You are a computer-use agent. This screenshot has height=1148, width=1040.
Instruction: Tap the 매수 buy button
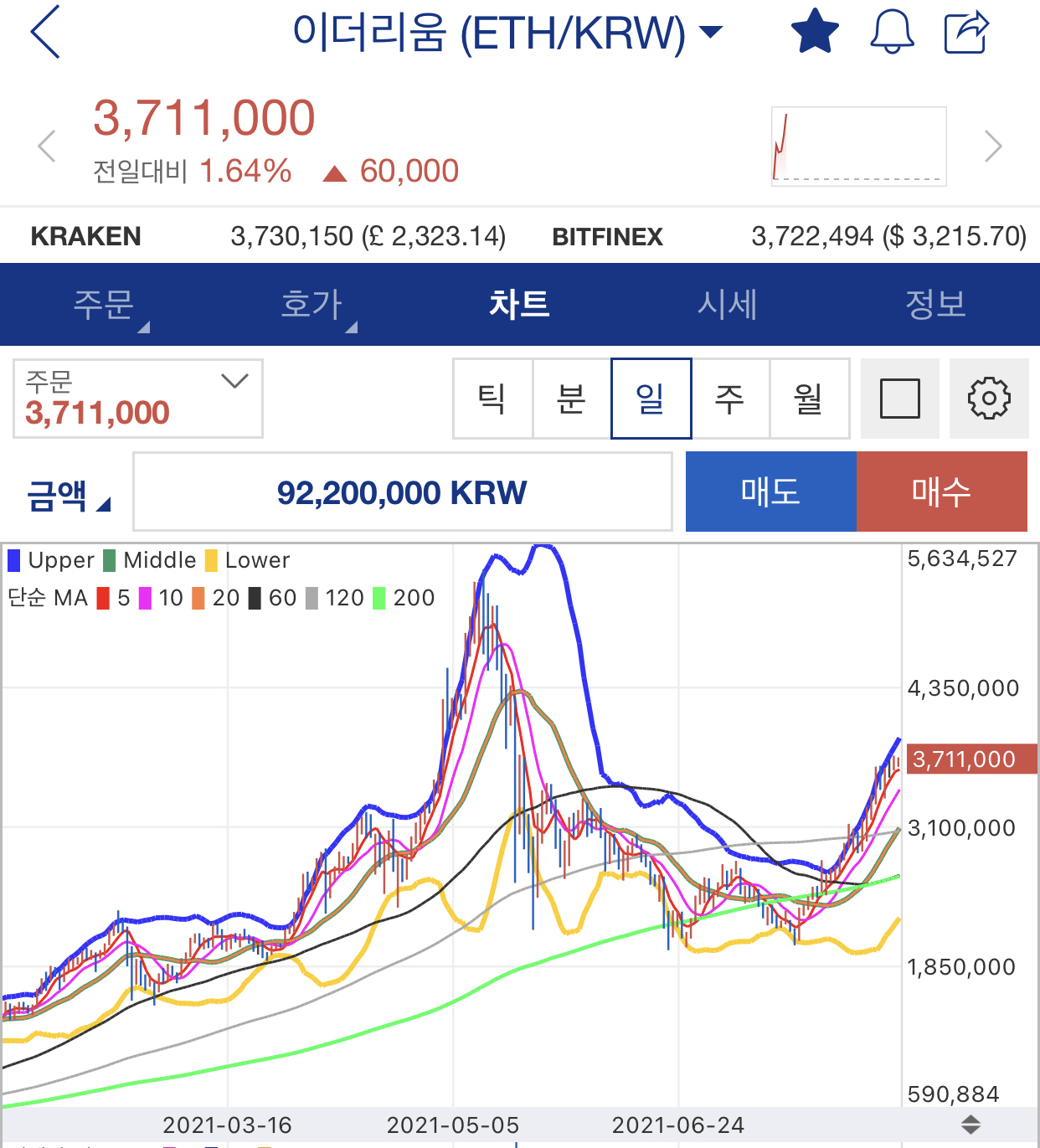pos(941,492)
